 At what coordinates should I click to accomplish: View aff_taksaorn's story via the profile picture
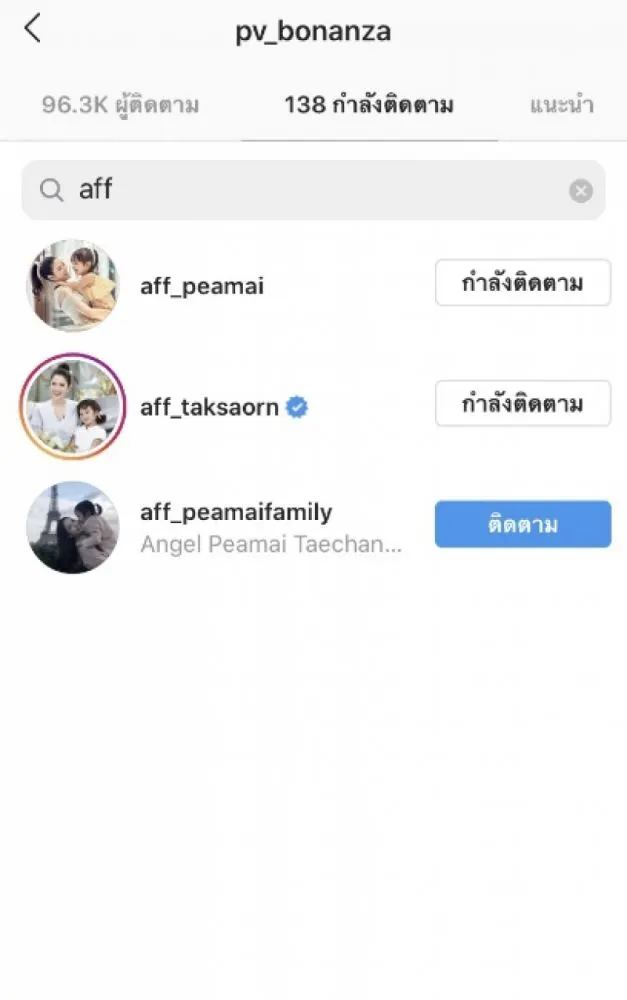tap(71, 406)
